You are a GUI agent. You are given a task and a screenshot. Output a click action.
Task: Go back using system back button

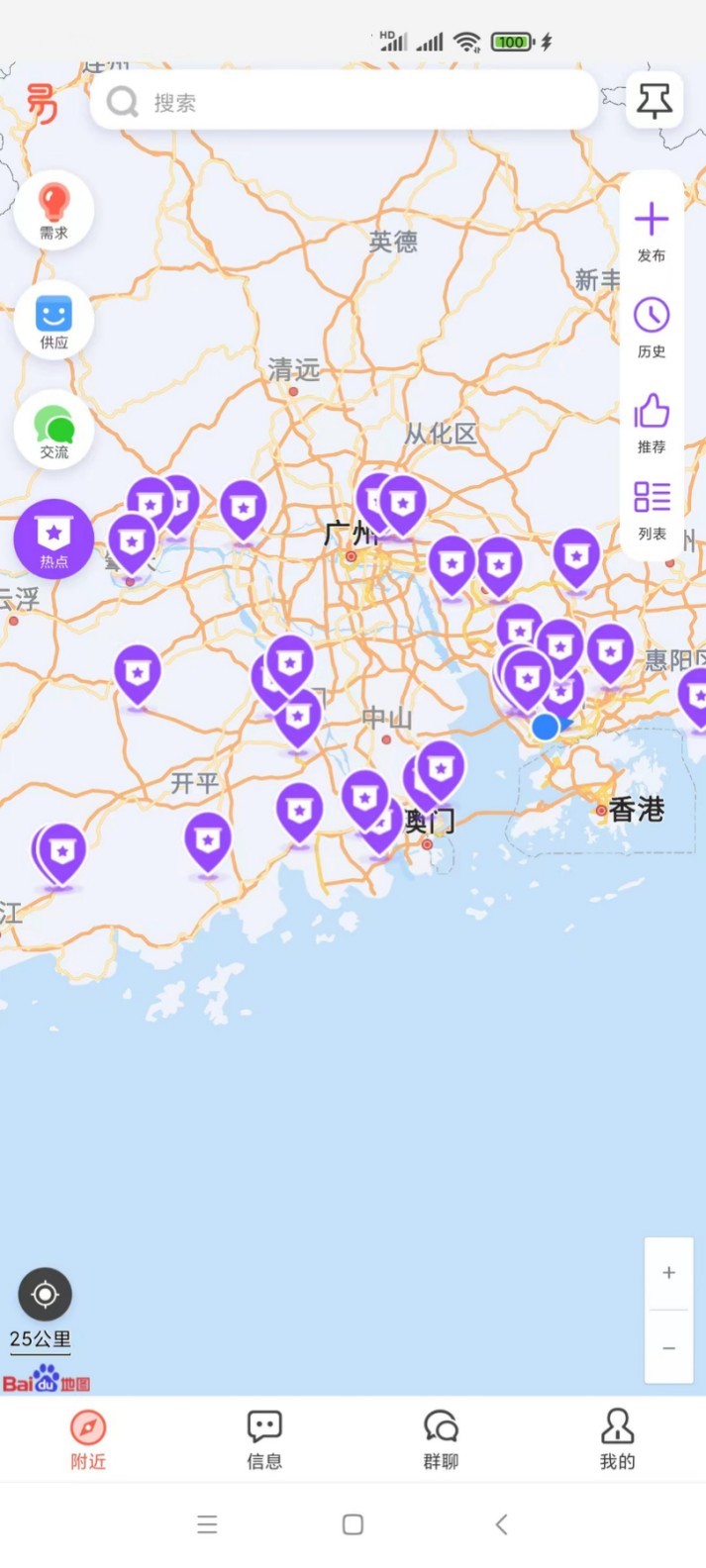[501, 1524]
